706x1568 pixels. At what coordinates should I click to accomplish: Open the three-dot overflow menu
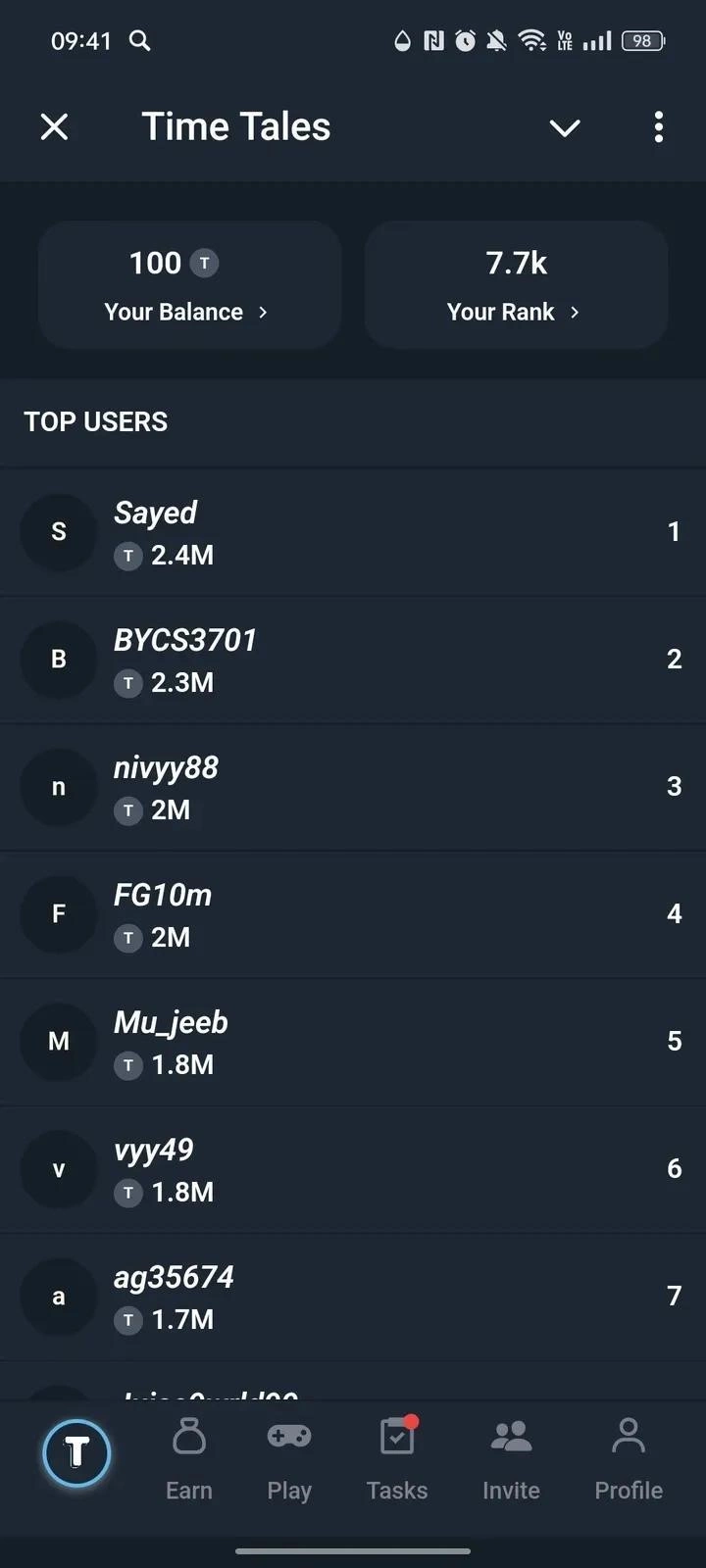point(658,126)
